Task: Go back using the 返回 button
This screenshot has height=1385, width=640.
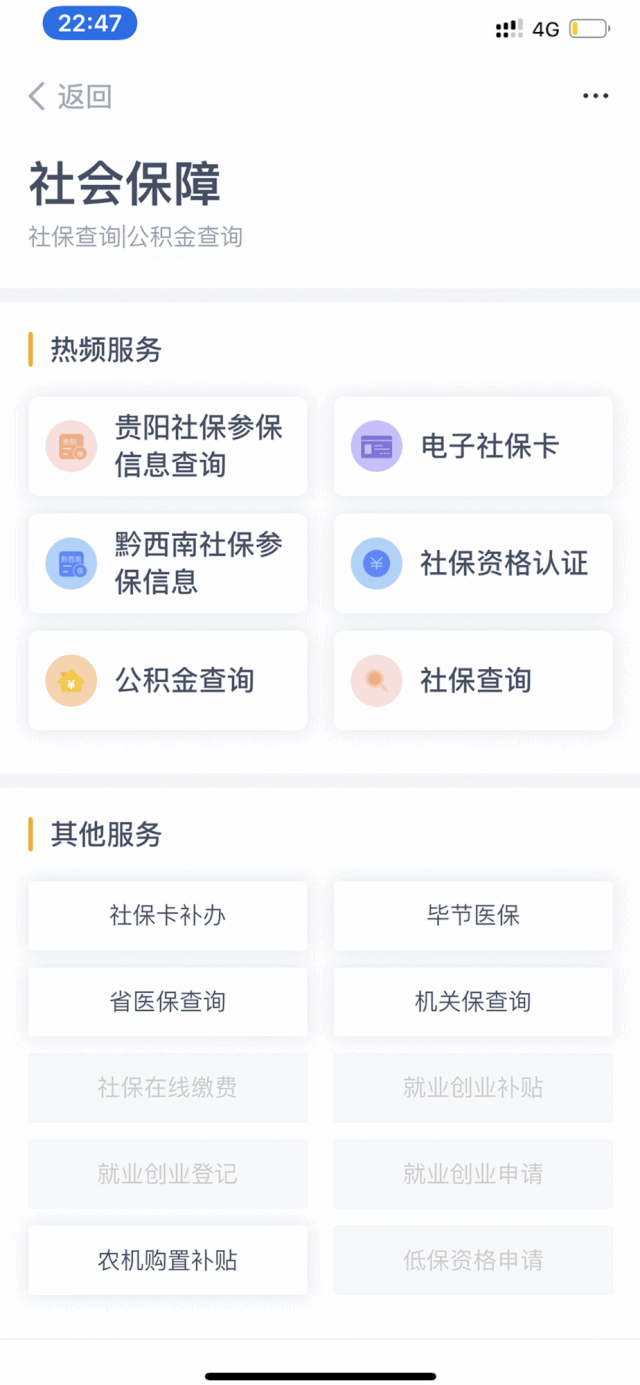Action: (x=70, y=97)
